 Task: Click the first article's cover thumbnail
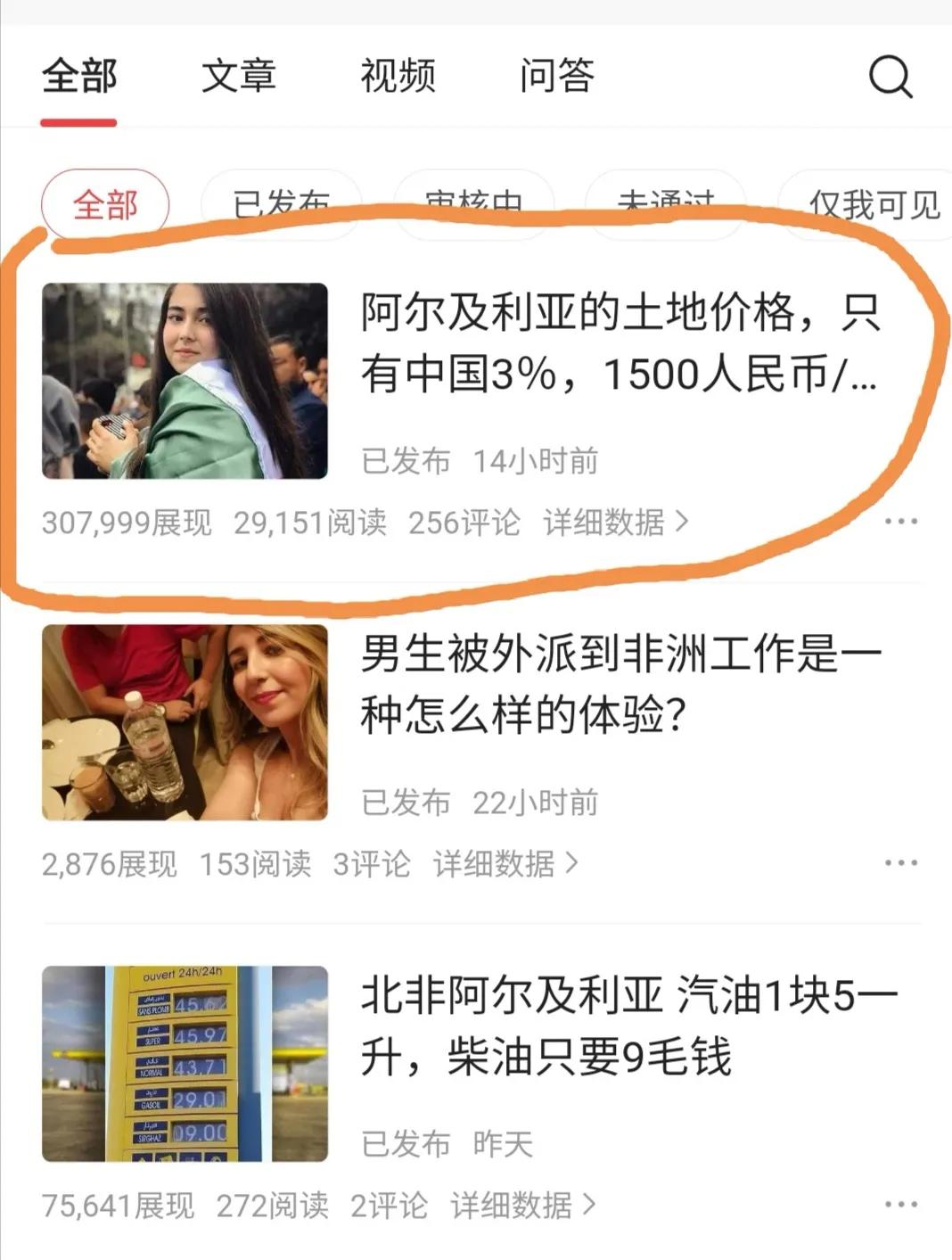pyautogui.click(x=185, y=375)
